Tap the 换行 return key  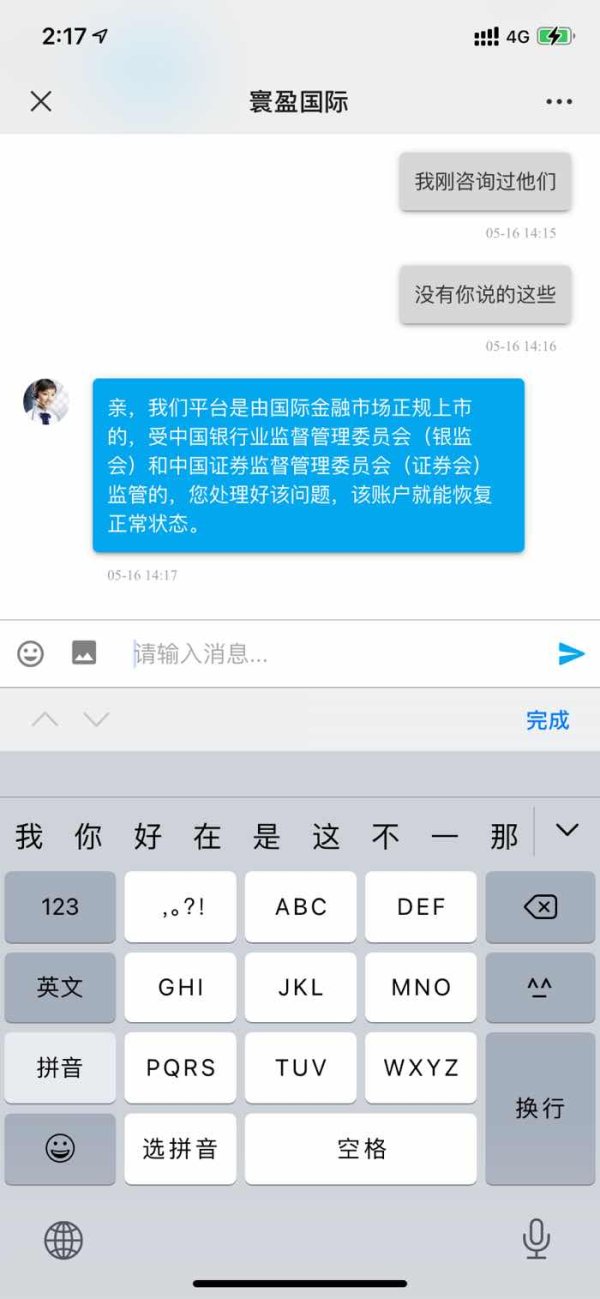tap(540, 1108)
